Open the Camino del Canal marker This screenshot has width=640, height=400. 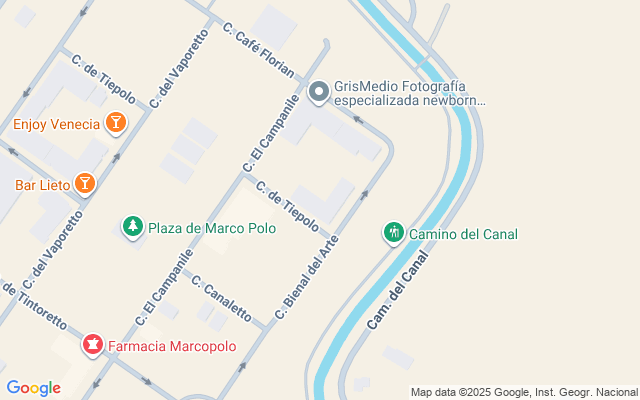click(x=394, y=233)
